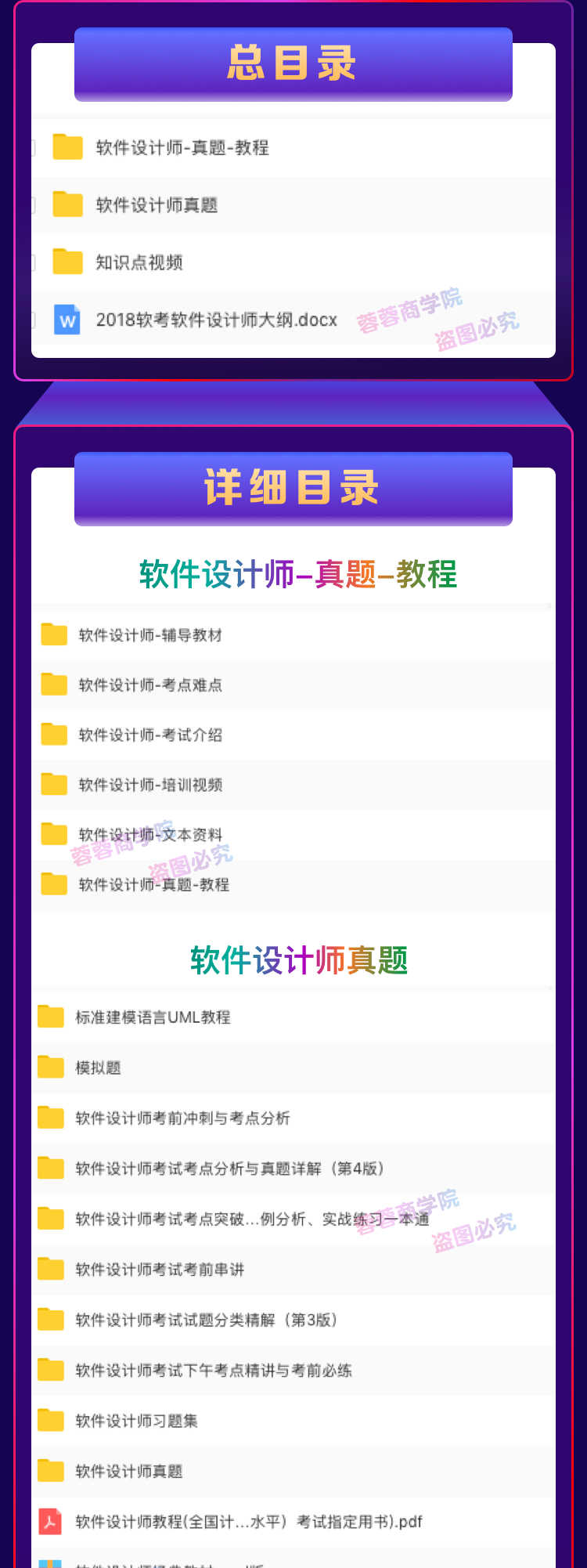Select the 详细目录 header banner
This screenshot has width=587, height=1568.
[x=292, y=488]
